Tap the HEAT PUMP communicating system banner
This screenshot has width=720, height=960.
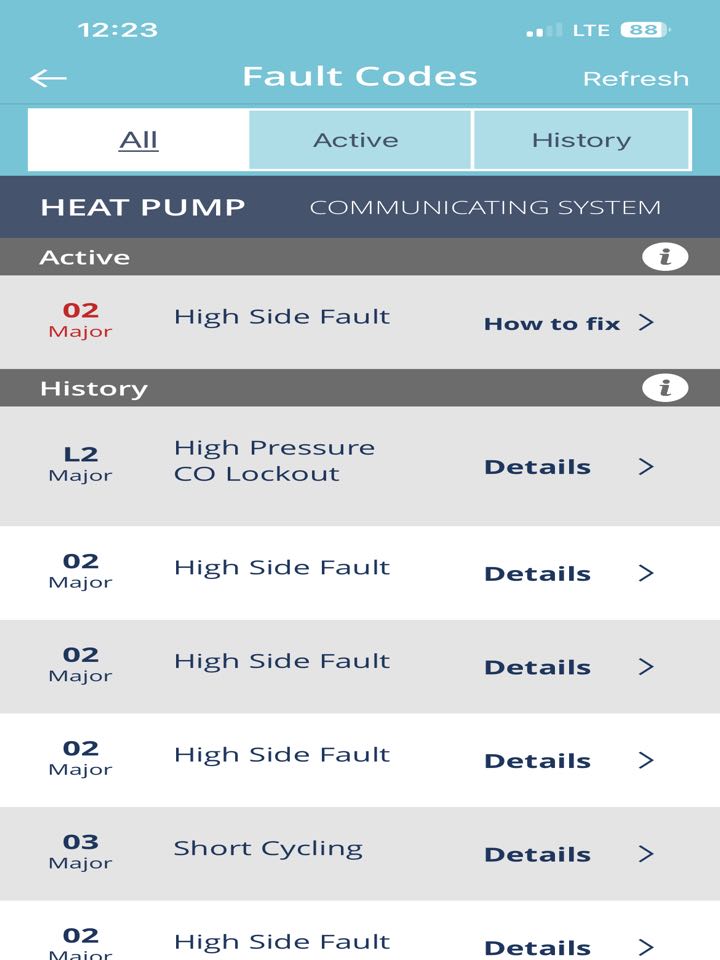coord(360,207)
